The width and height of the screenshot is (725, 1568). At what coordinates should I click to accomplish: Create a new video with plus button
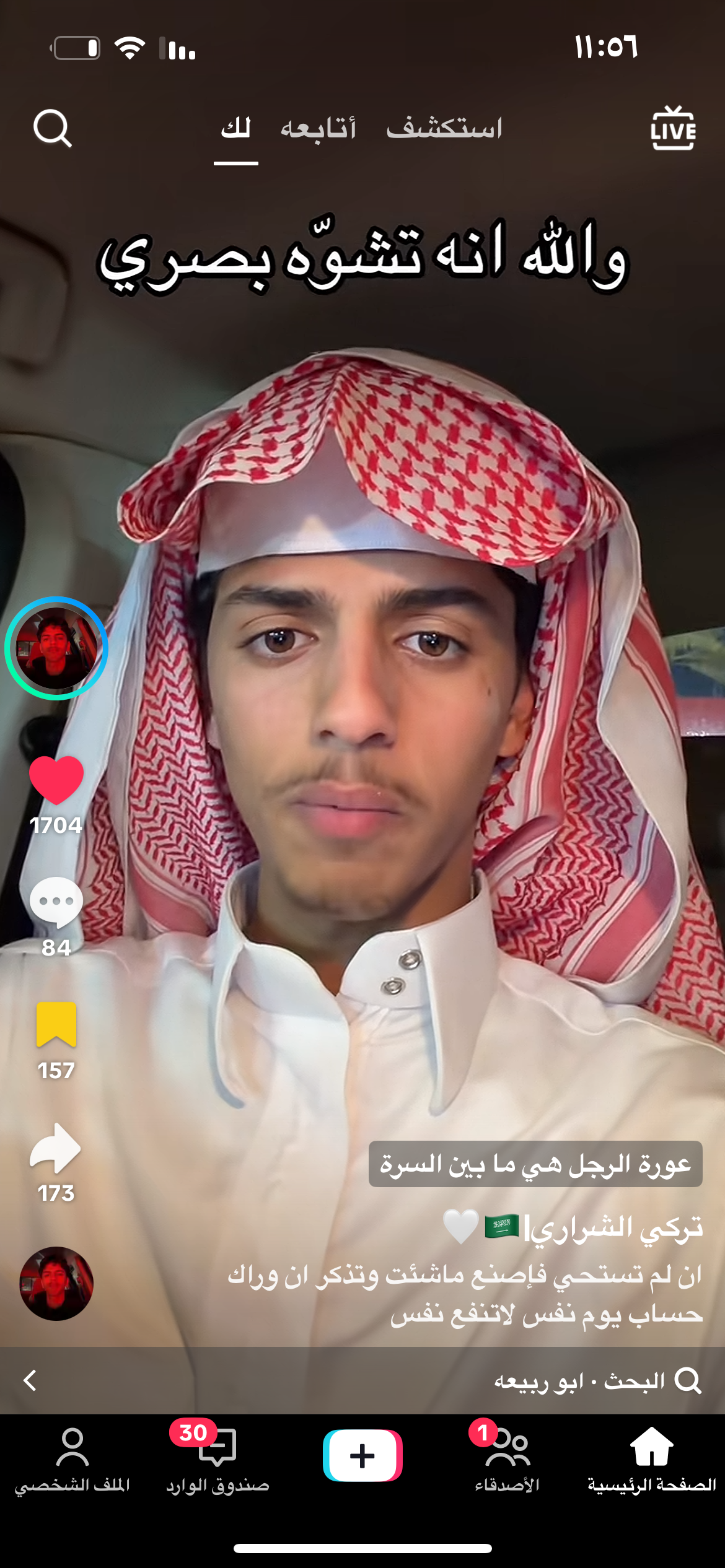tap(362, 1455)
